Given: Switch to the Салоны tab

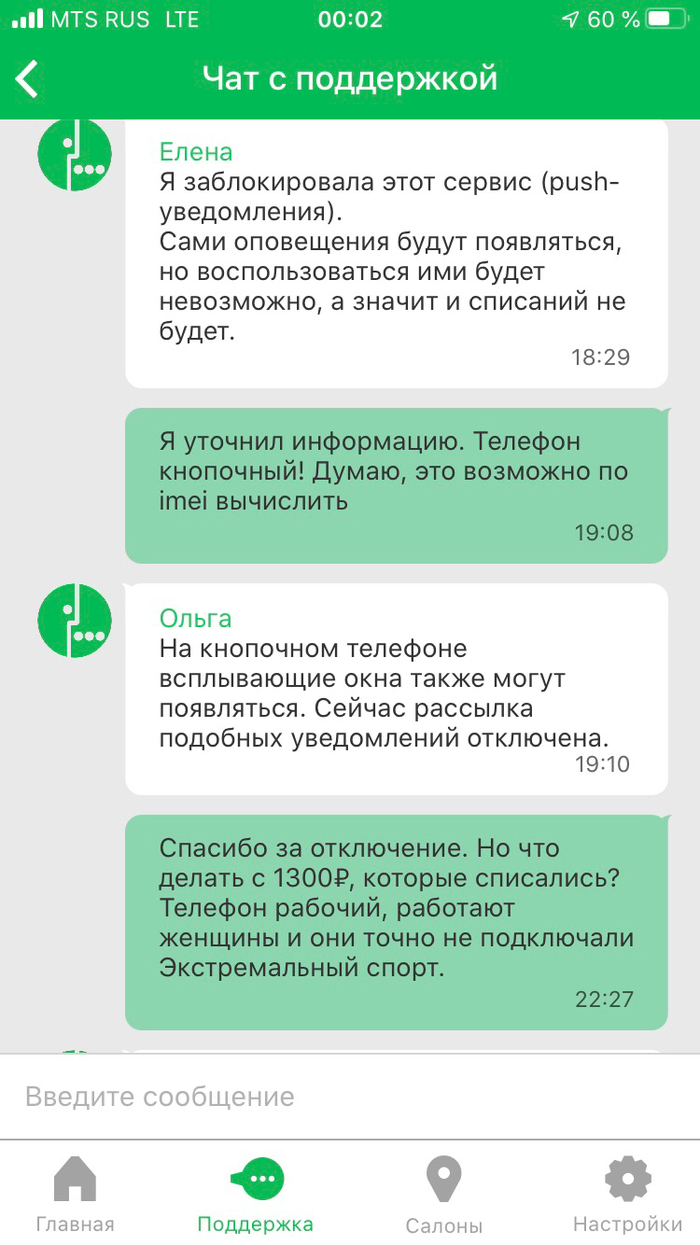Looking at the screenshot, I should (444, 1194).
